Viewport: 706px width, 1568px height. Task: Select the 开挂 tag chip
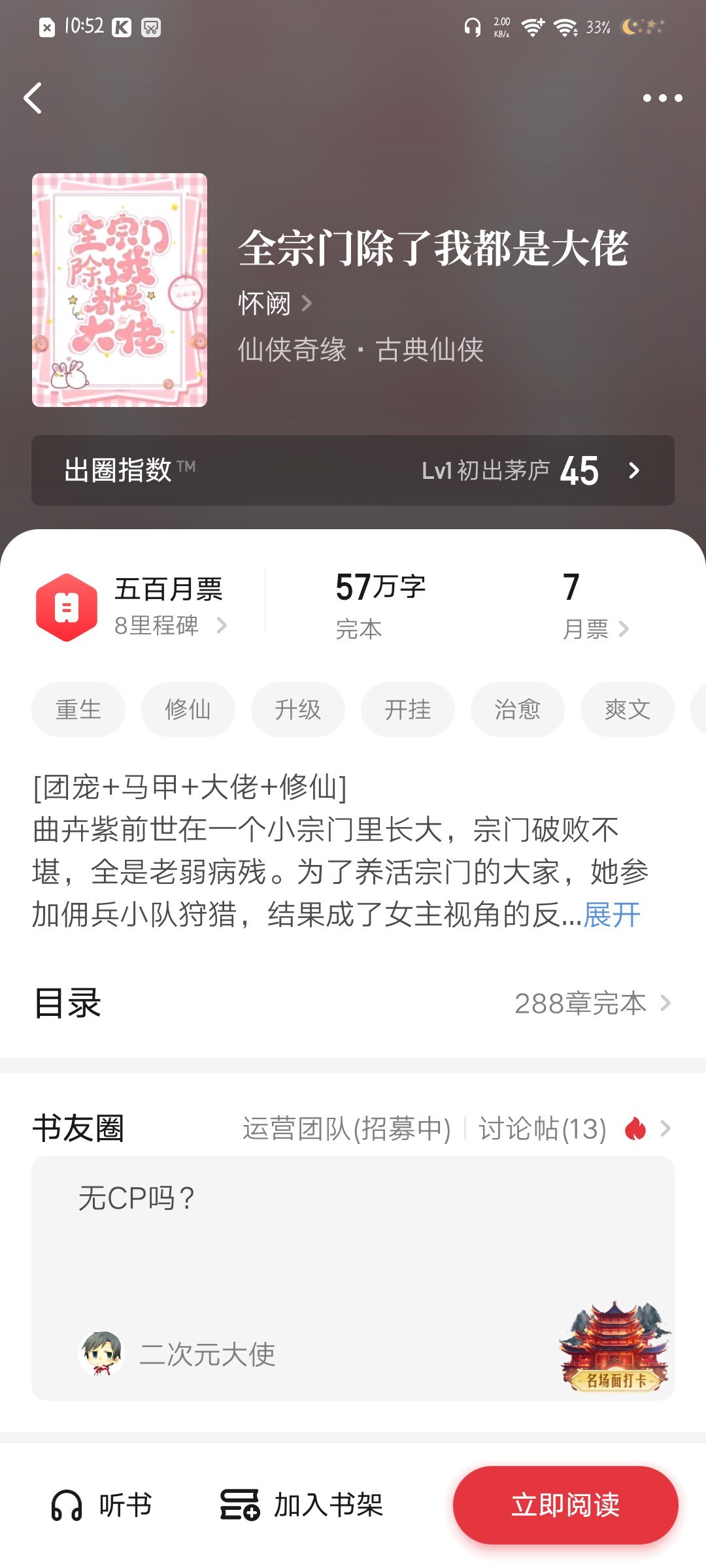coord(408,710)
